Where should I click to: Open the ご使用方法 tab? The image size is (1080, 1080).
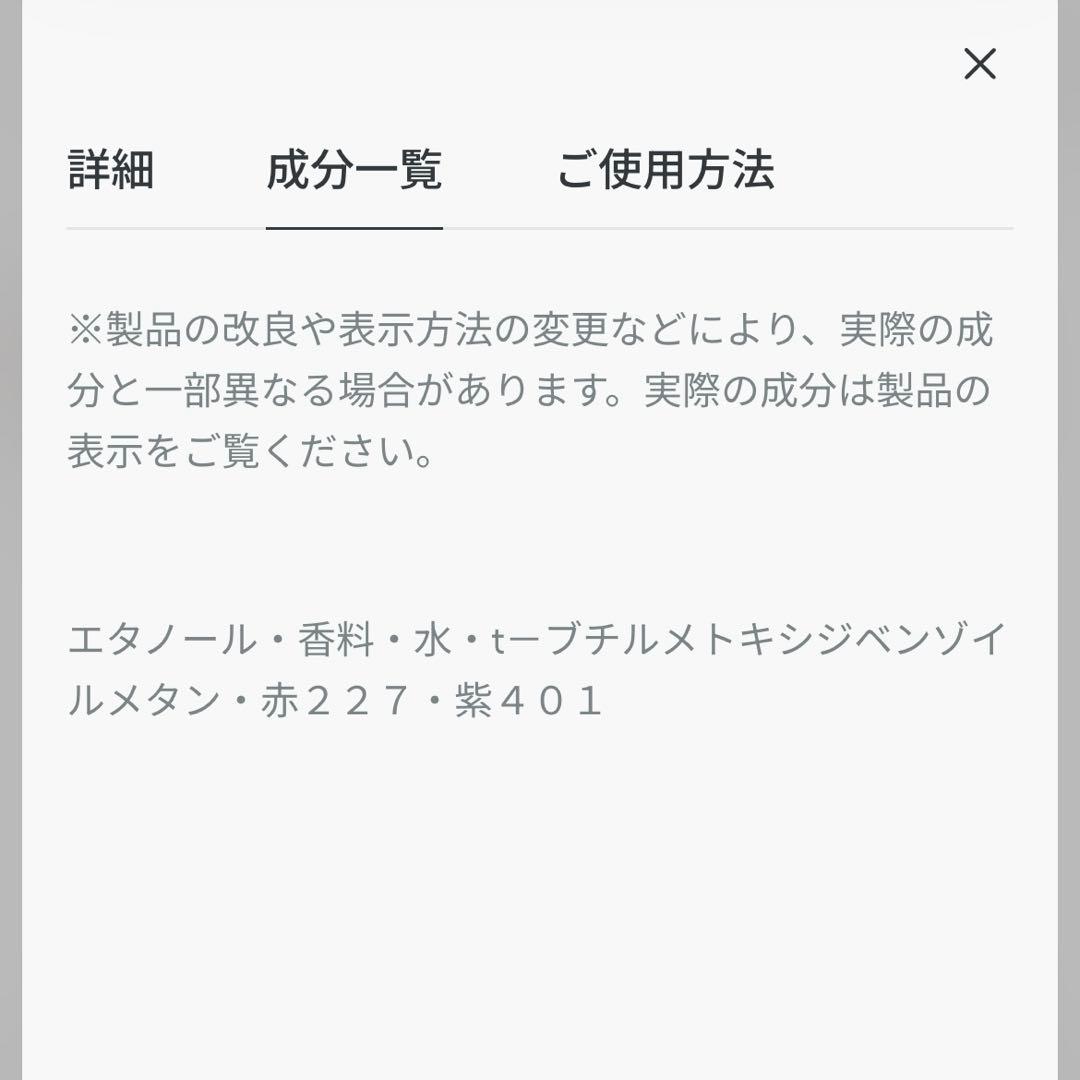pyautogui.click(x=665, y=170)
